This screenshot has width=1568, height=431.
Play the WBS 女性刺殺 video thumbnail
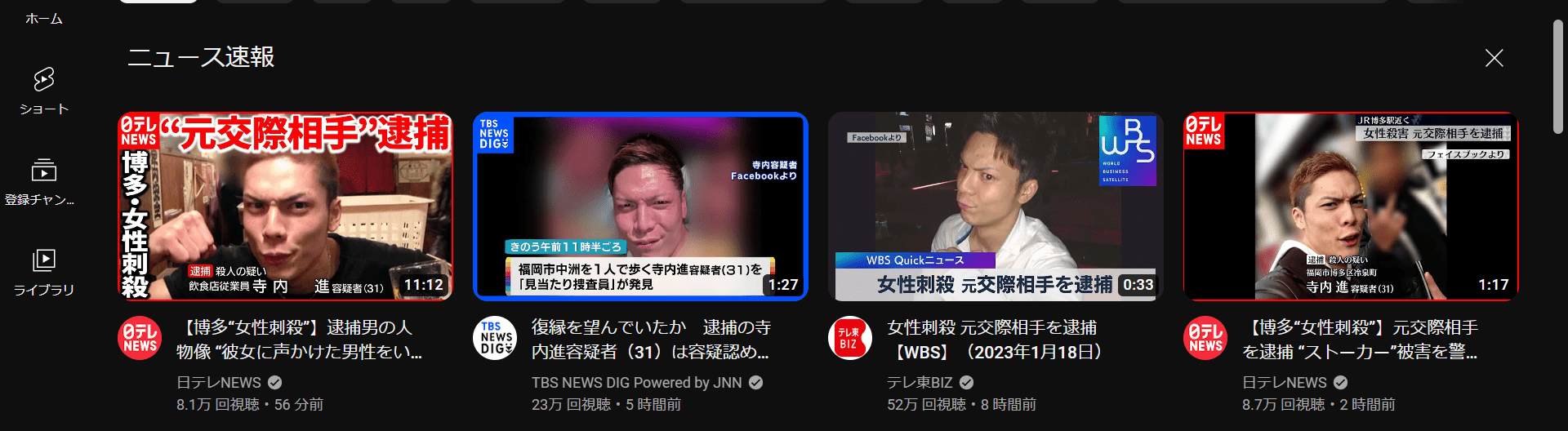pyautogui.click(x=996, y=207)
